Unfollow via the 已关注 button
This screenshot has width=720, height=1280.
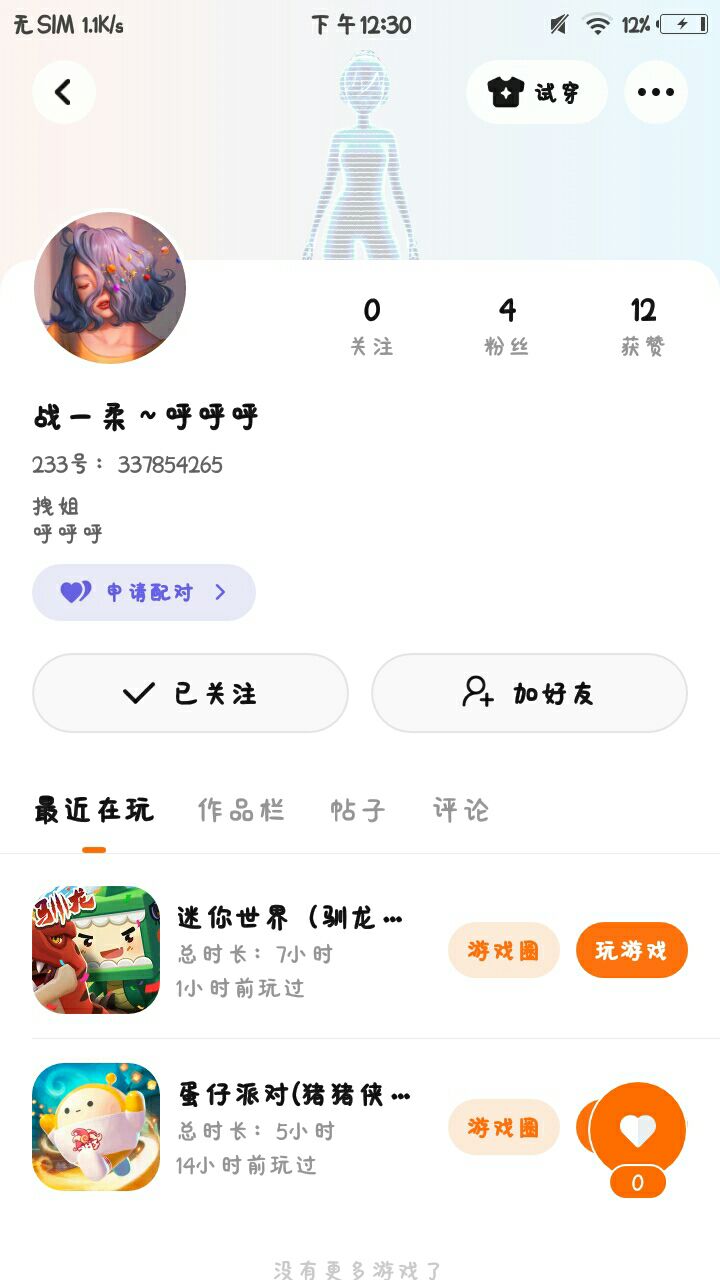coord(190,693)
